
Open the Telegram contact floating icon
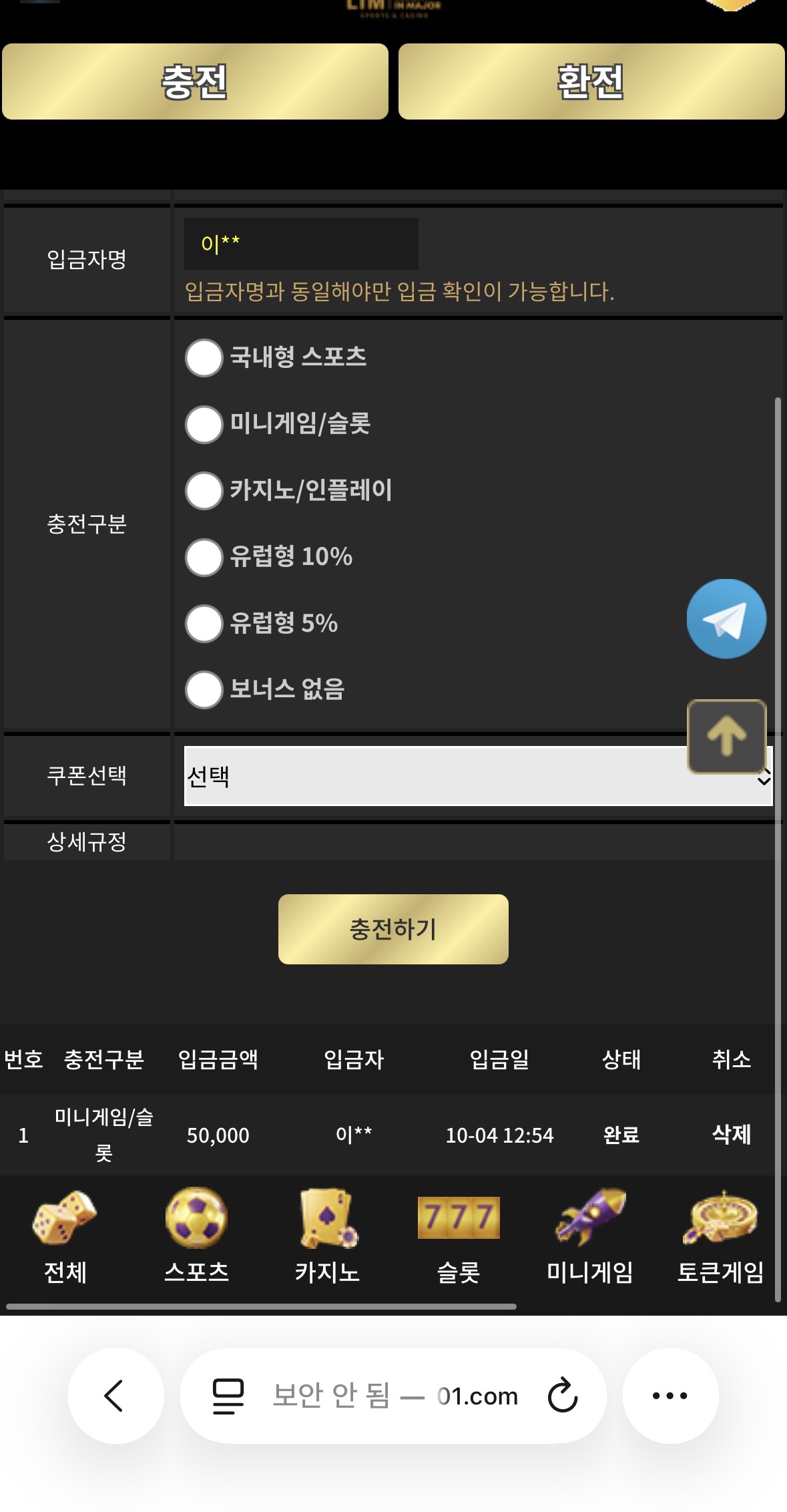[726, 618]
